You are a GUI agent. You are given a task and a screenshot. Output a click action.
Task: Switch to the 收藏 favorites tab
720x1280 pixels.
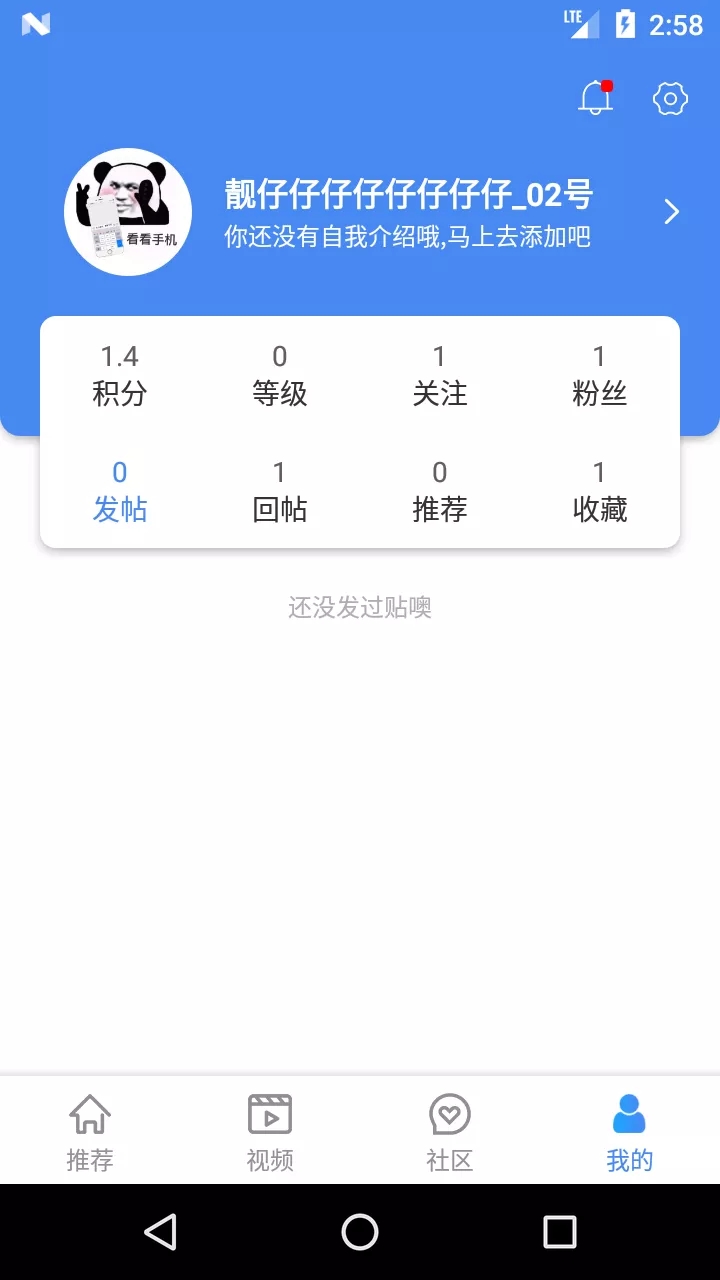pyautogui.click(x=600, y=491)
